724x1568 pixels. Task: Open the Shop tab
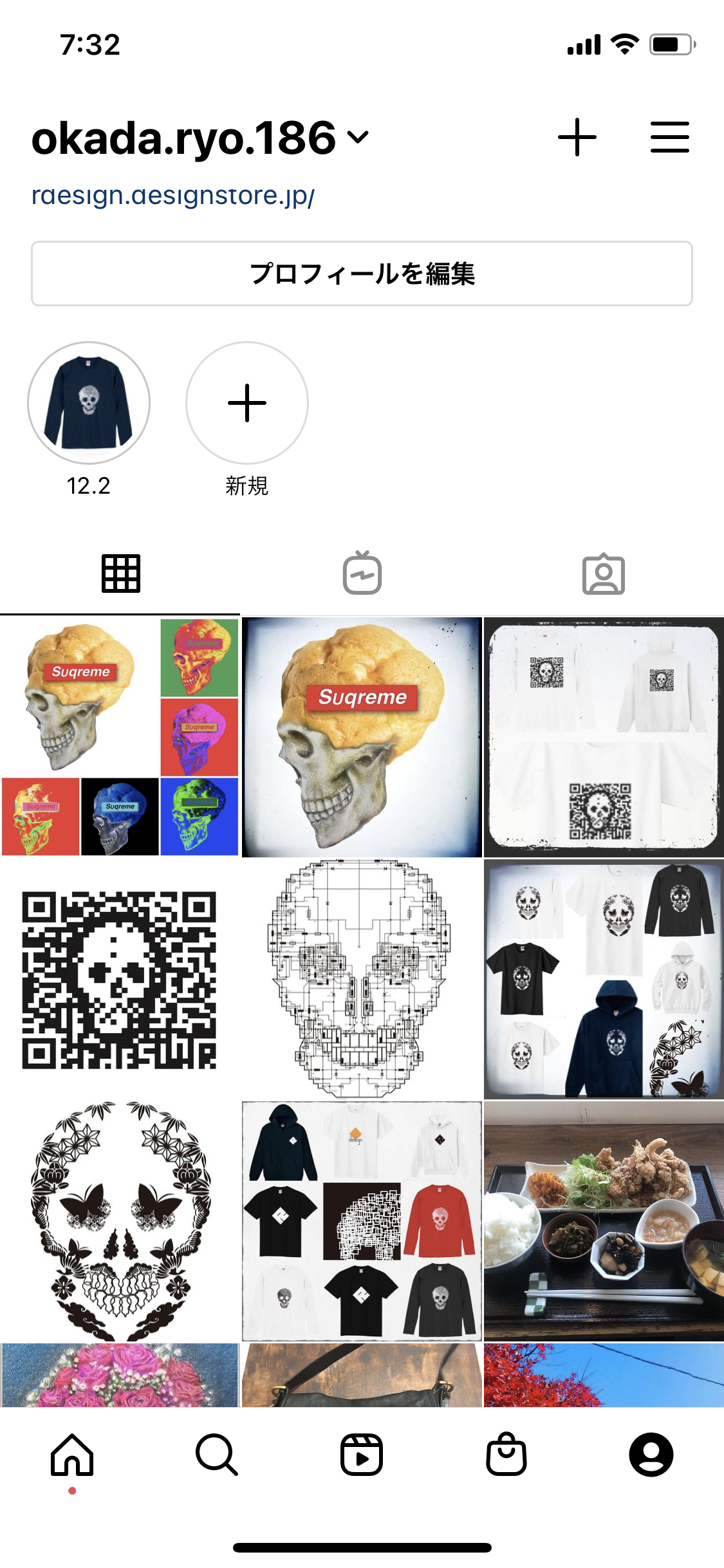pyautogui.click(x=506, y=1455)
